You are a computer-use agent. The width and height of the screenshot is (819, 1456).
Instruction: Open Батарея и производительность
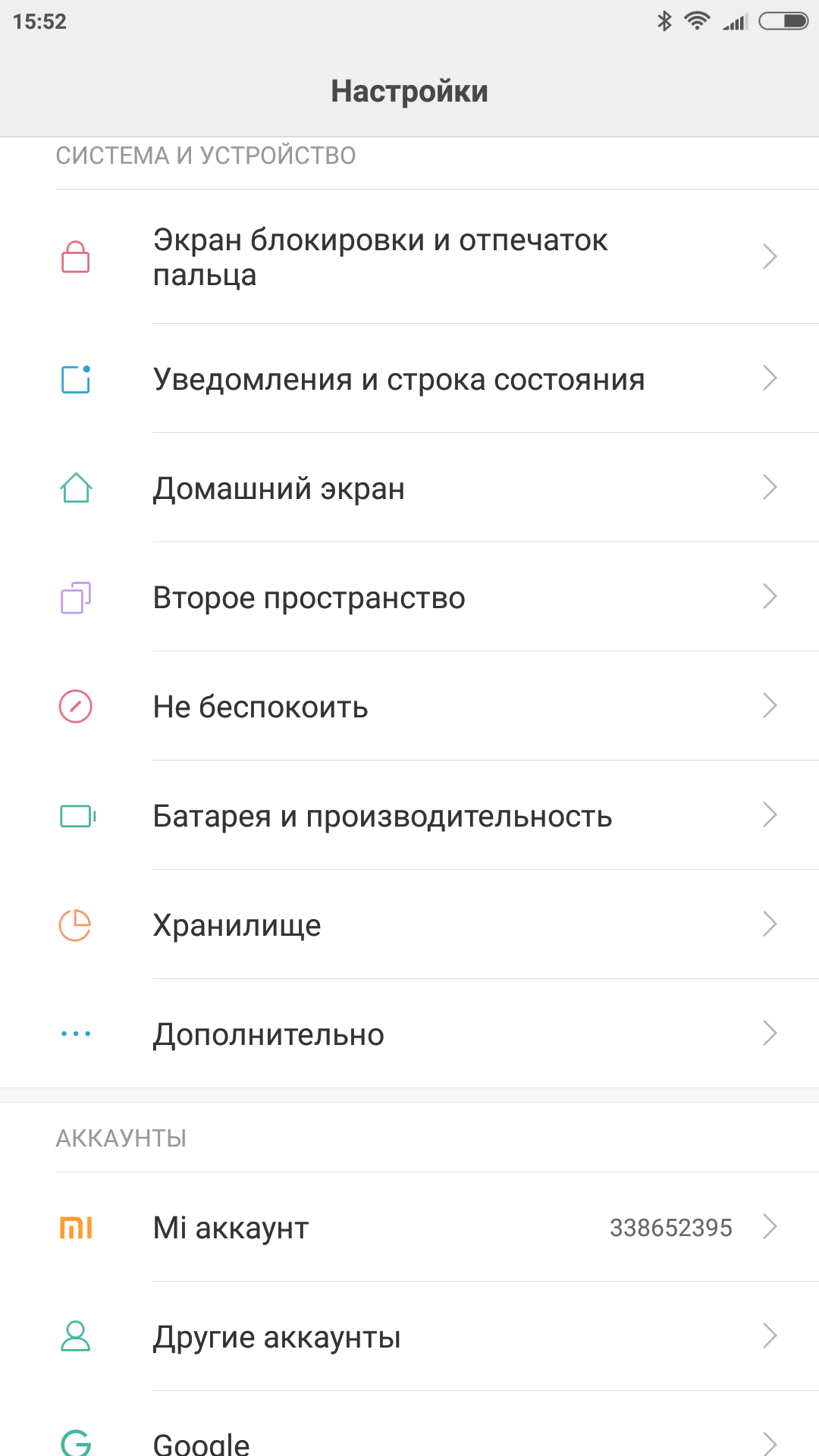(x=409, y=816)
